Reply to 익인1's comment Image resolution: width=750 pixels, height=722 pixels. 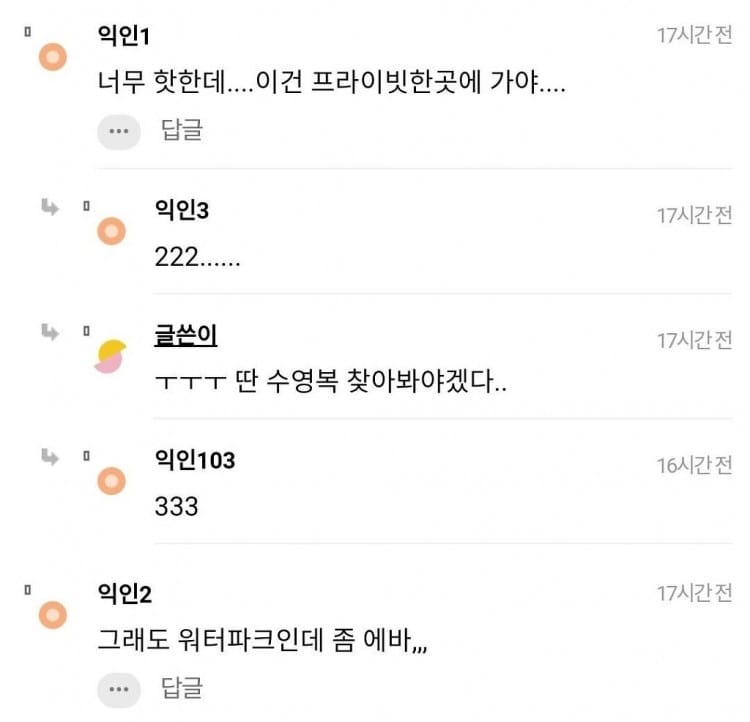tap(181, 130)
